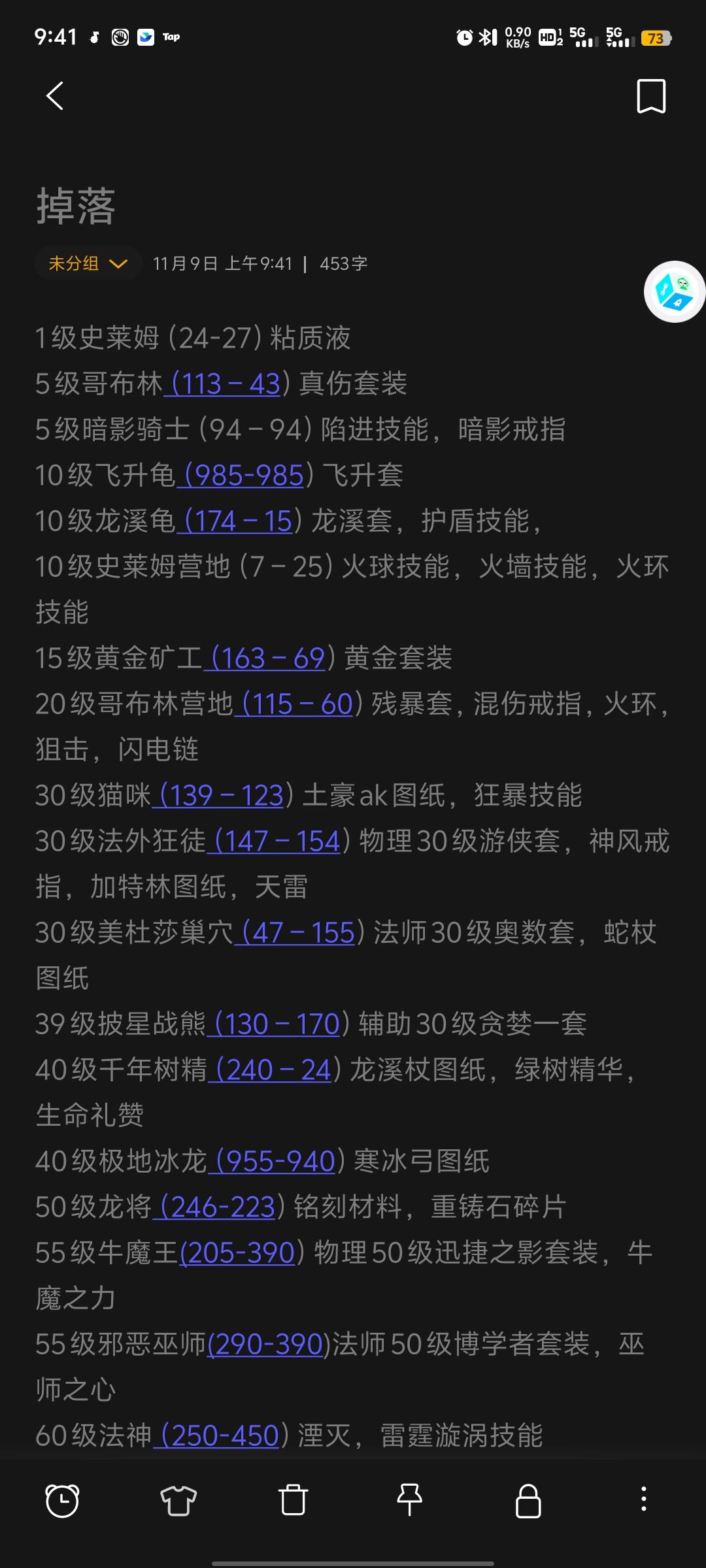
Task: Tap the back arrow to exit note
Action: 55,95
